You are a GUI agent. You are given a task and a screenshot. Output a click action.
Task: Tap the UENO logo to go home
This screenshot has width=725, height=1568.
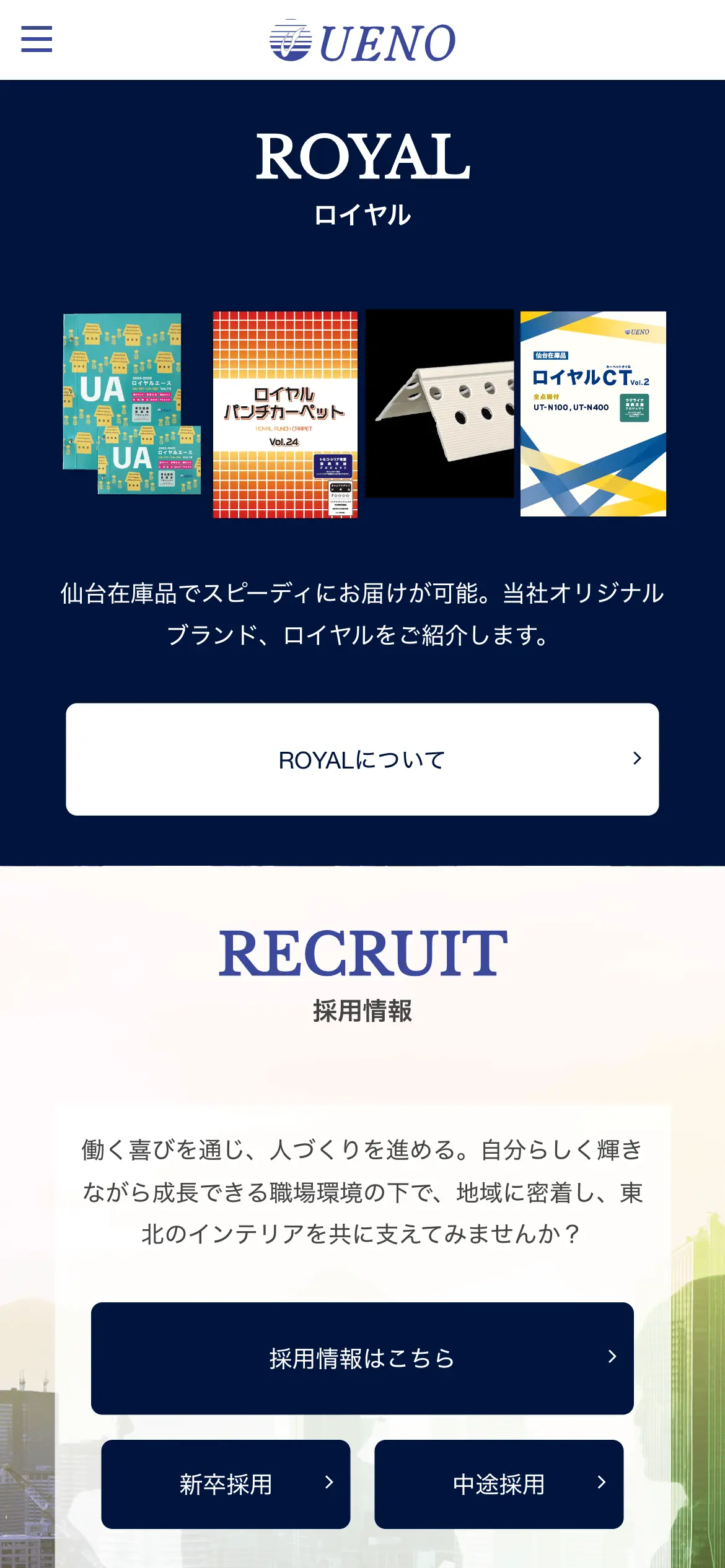click(x=362, y=41)
